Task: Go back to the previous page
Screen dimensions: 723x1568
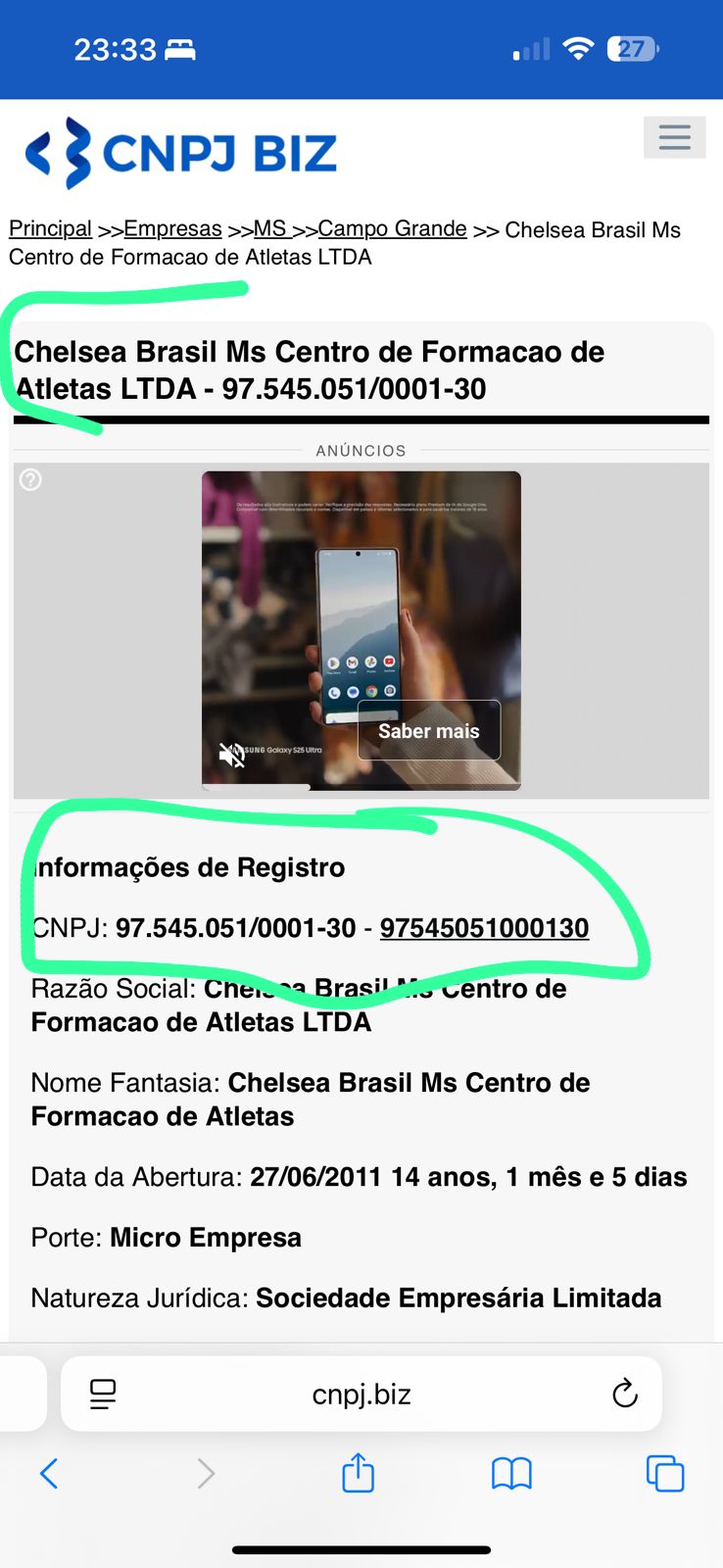Action: [x=49, y=1473]
